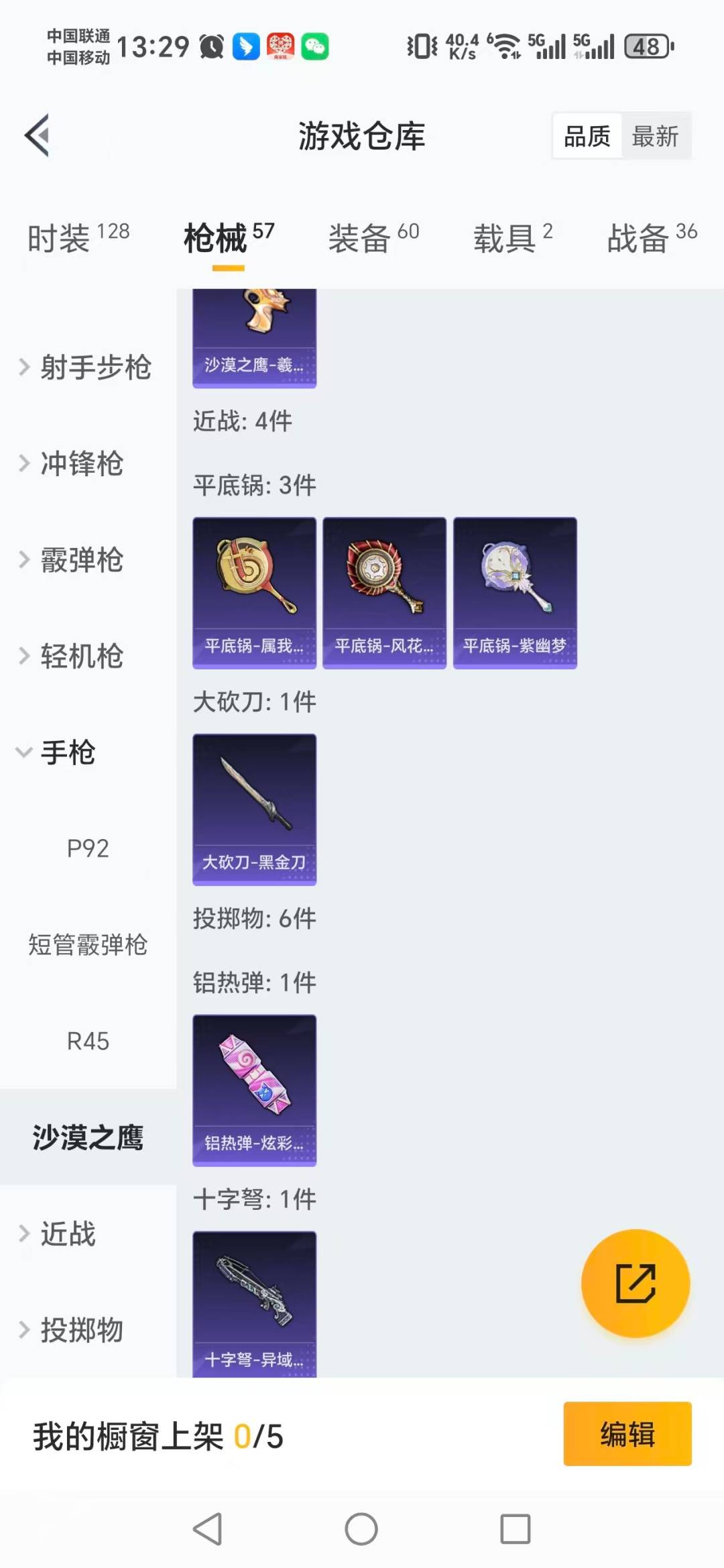Switch sorting to 品质
The image size is (724, 1568).
coord(586,135)
